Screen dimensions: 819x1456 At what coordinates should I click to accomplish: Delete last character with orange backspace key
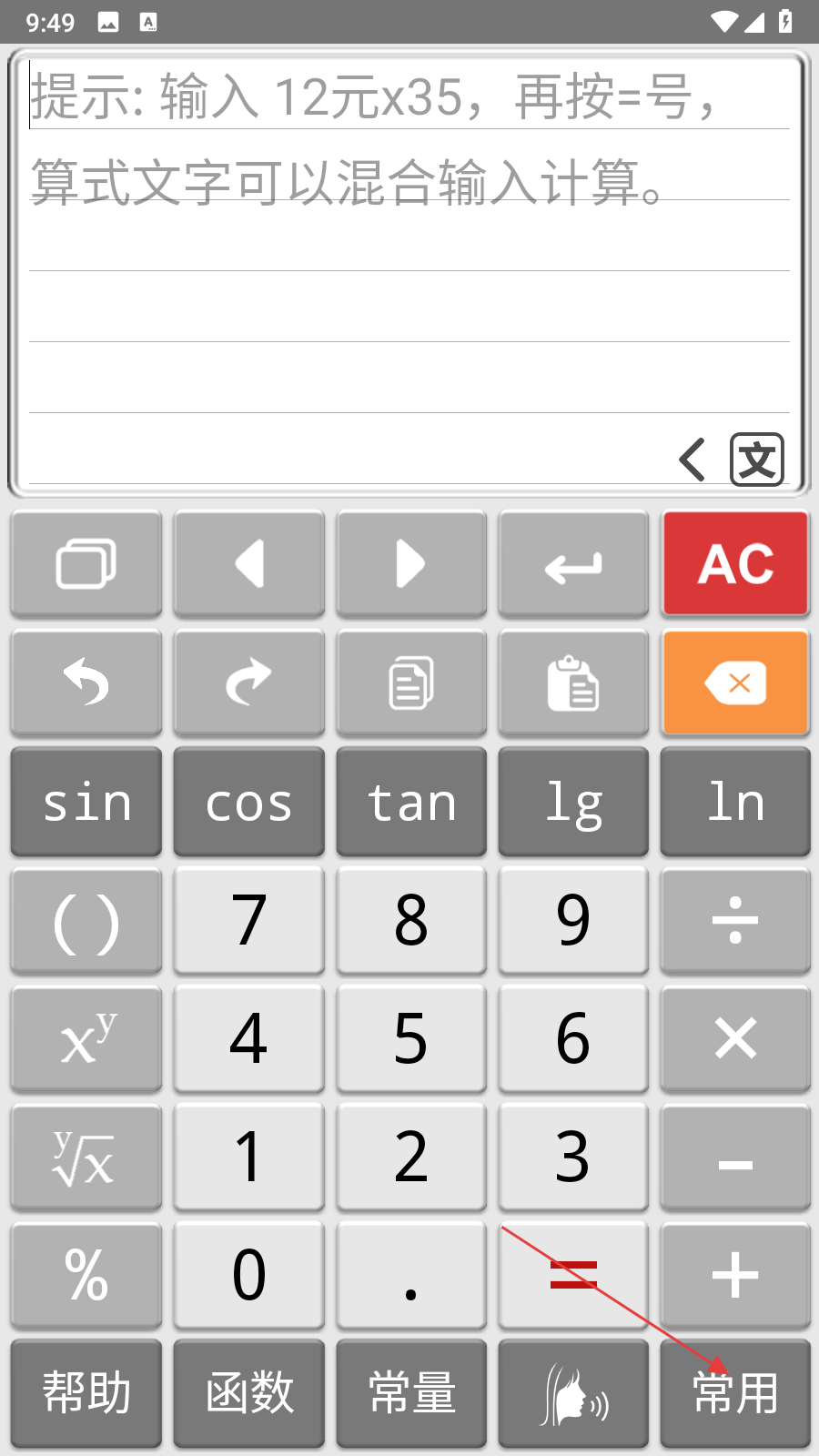[x=735, y=682]
